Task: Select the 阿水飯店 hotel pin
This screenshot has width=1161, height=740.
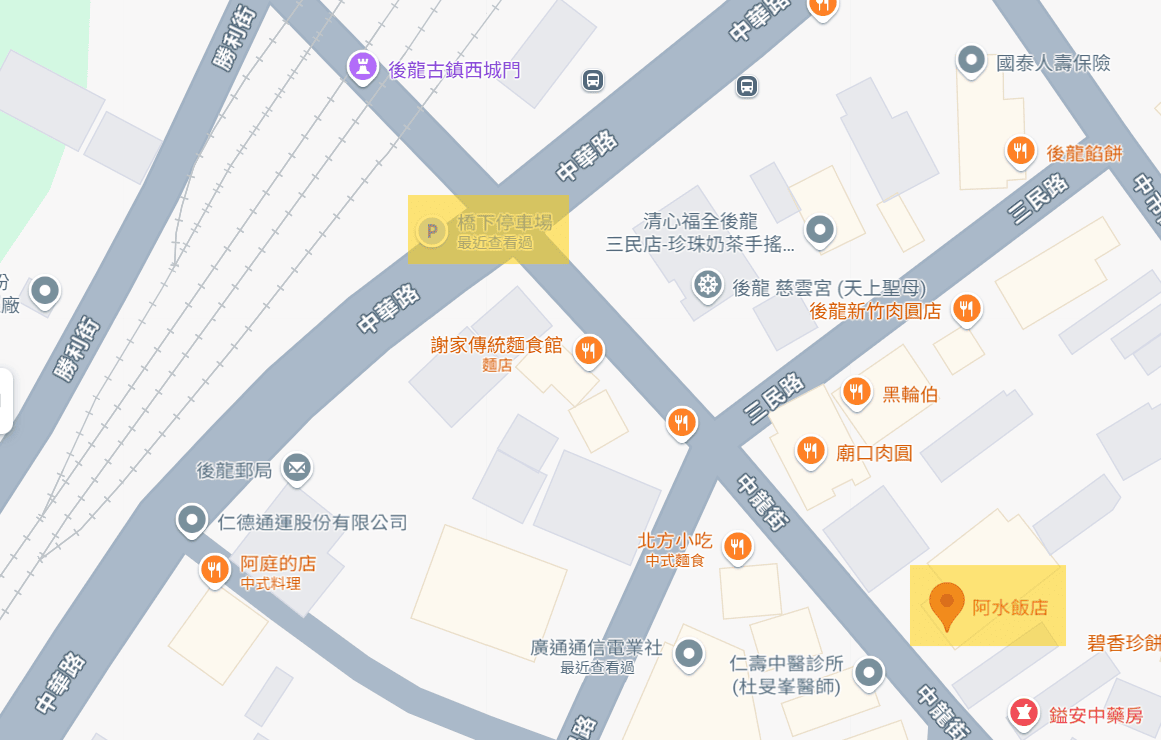Action: pos(946,604)
